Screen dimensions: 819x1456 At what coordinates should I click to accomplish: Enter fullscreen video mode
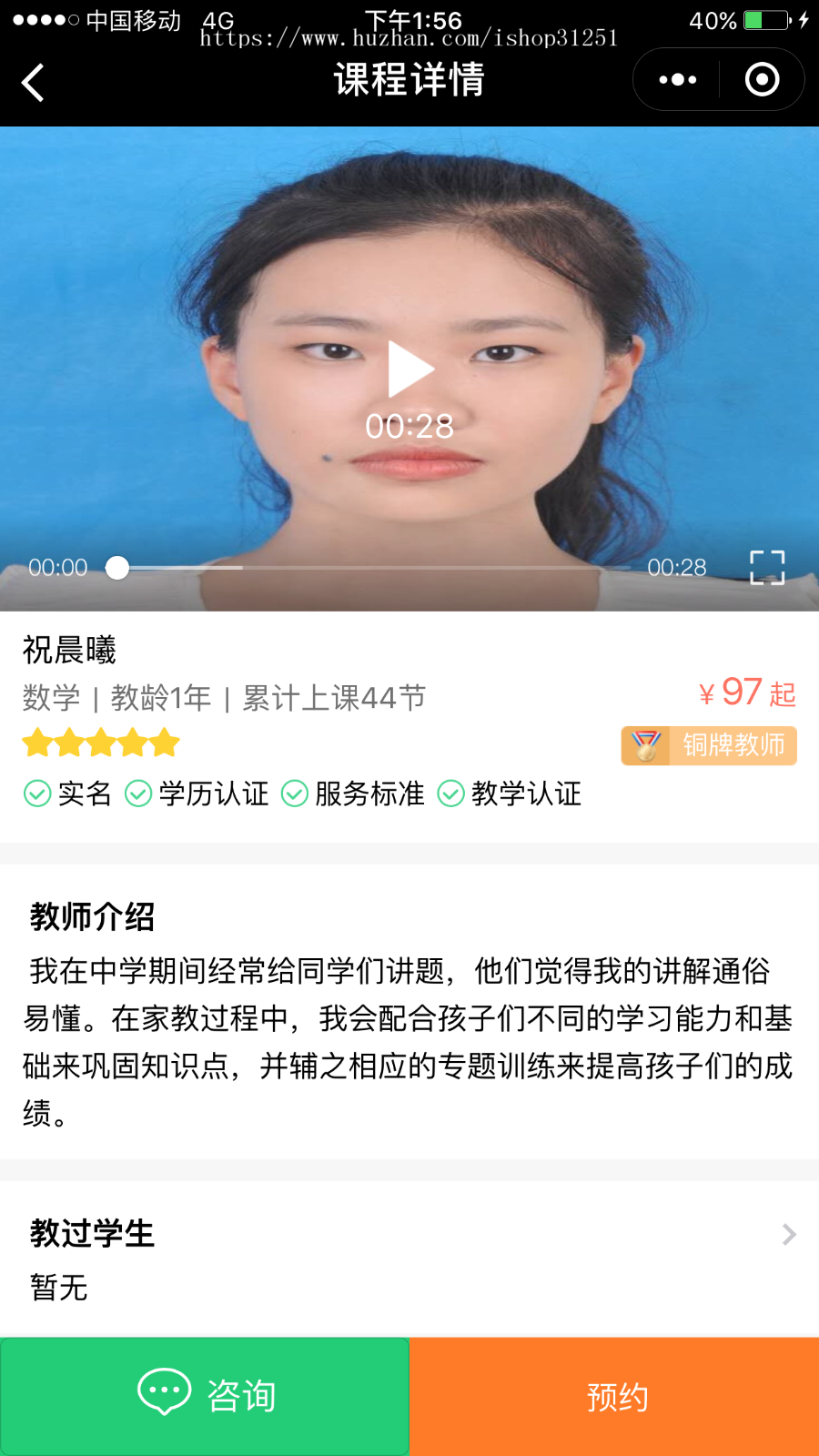point(766,568)
